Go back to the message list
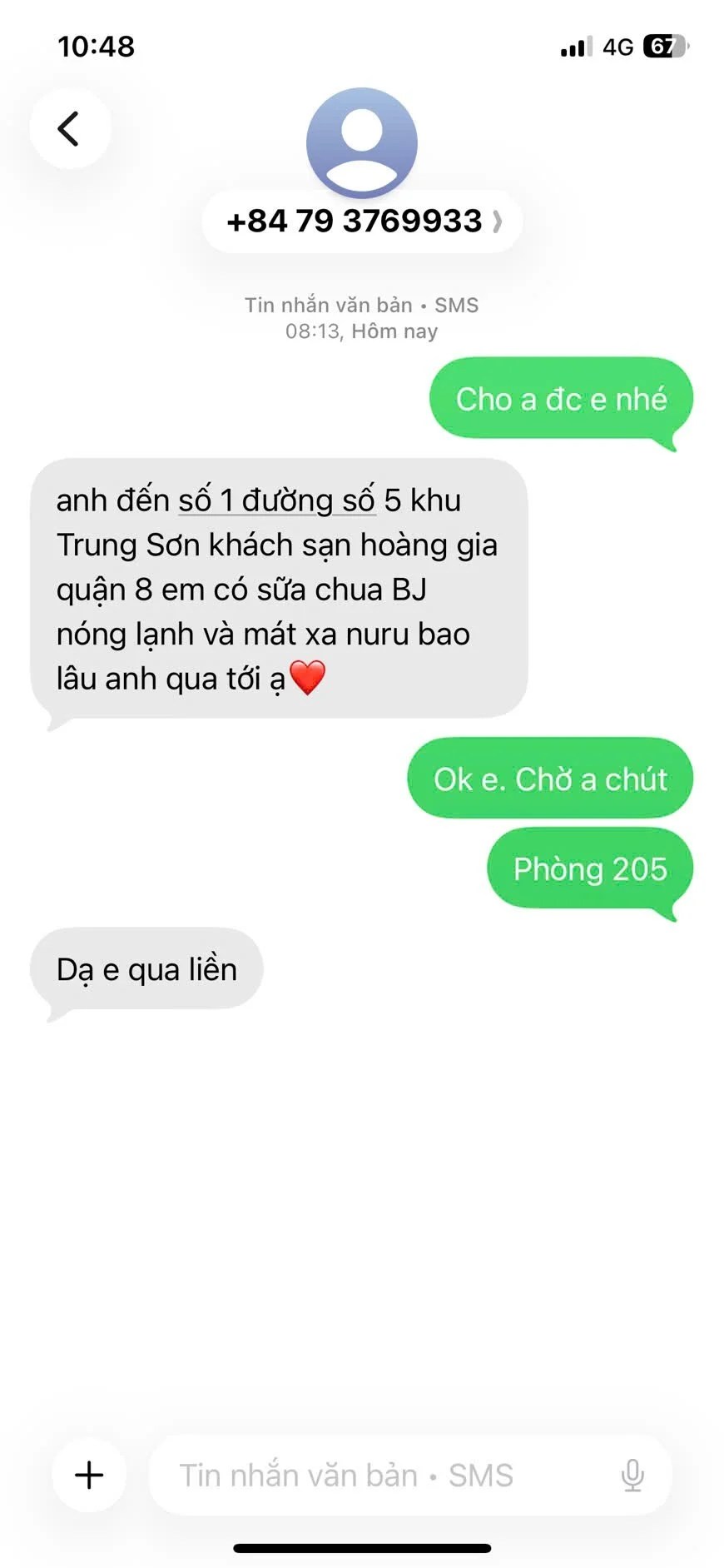Screen dimensions: 724x1568 coord(70,129)
